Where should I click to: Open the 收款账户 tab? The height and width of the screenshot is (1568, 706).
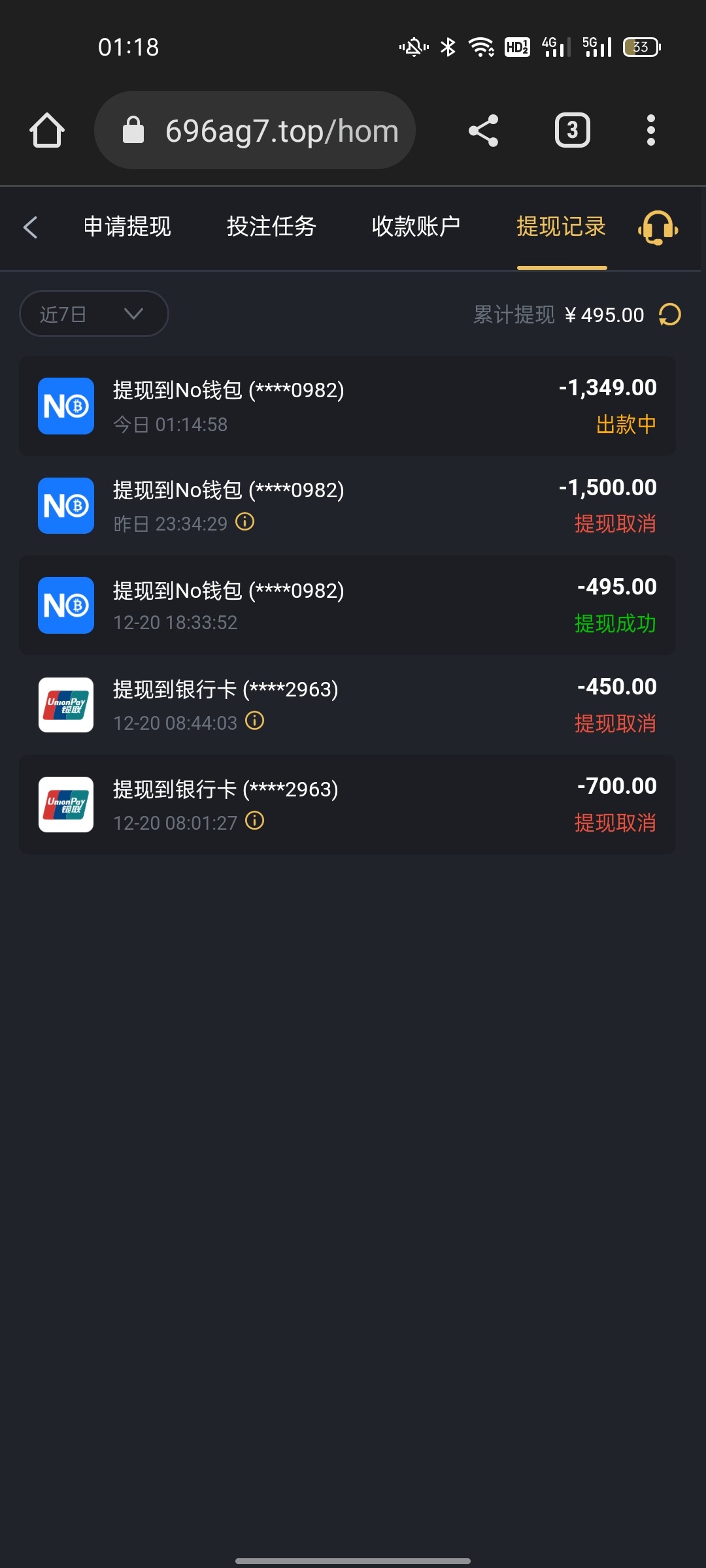pos(416,227)
